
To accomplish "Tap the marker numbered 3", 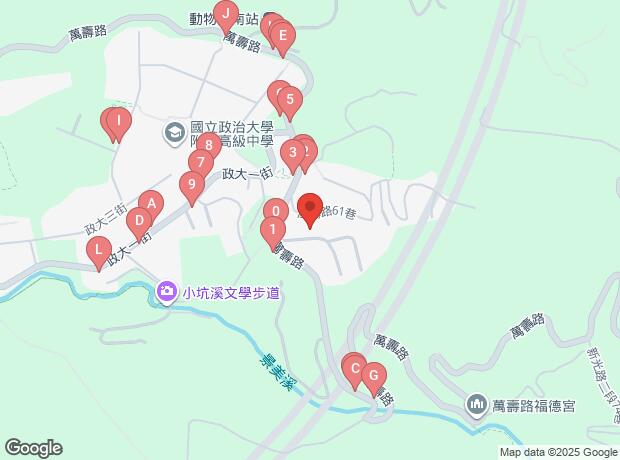I will click(x=292, y=153).
